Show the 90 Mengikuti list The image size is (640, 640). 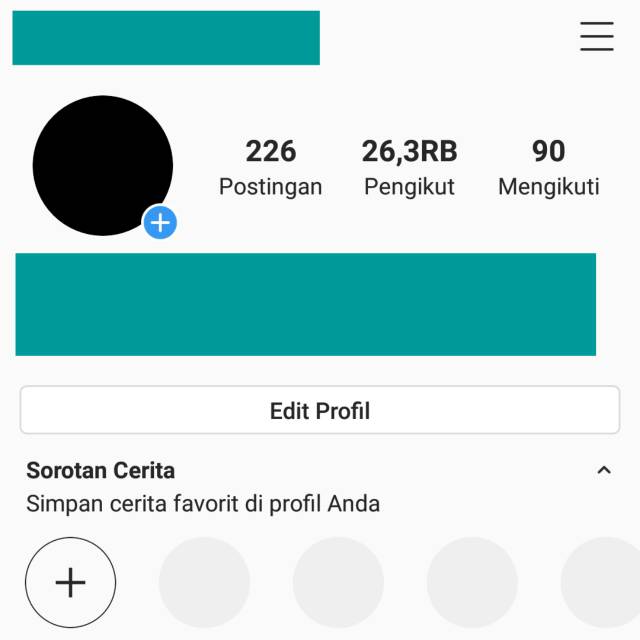pos(548,167)
